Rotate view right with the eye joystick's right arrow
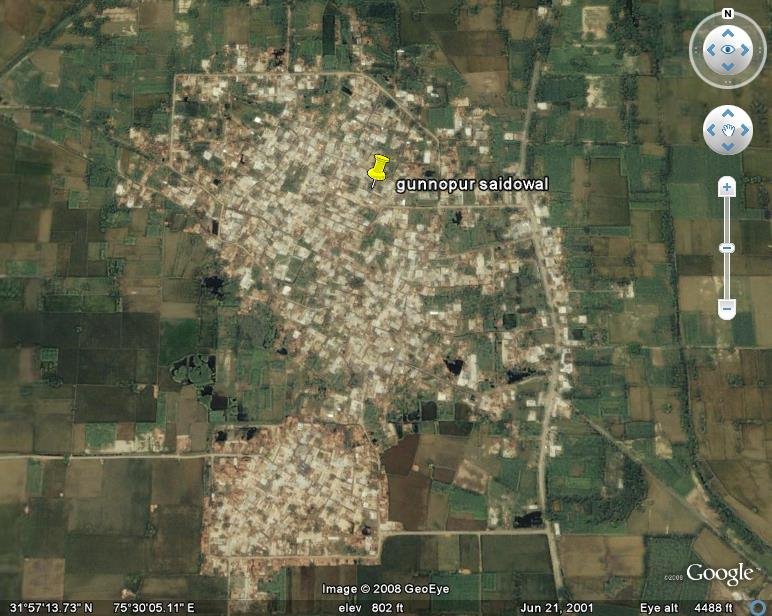This screenshot has width=772, height=616. 746,50
